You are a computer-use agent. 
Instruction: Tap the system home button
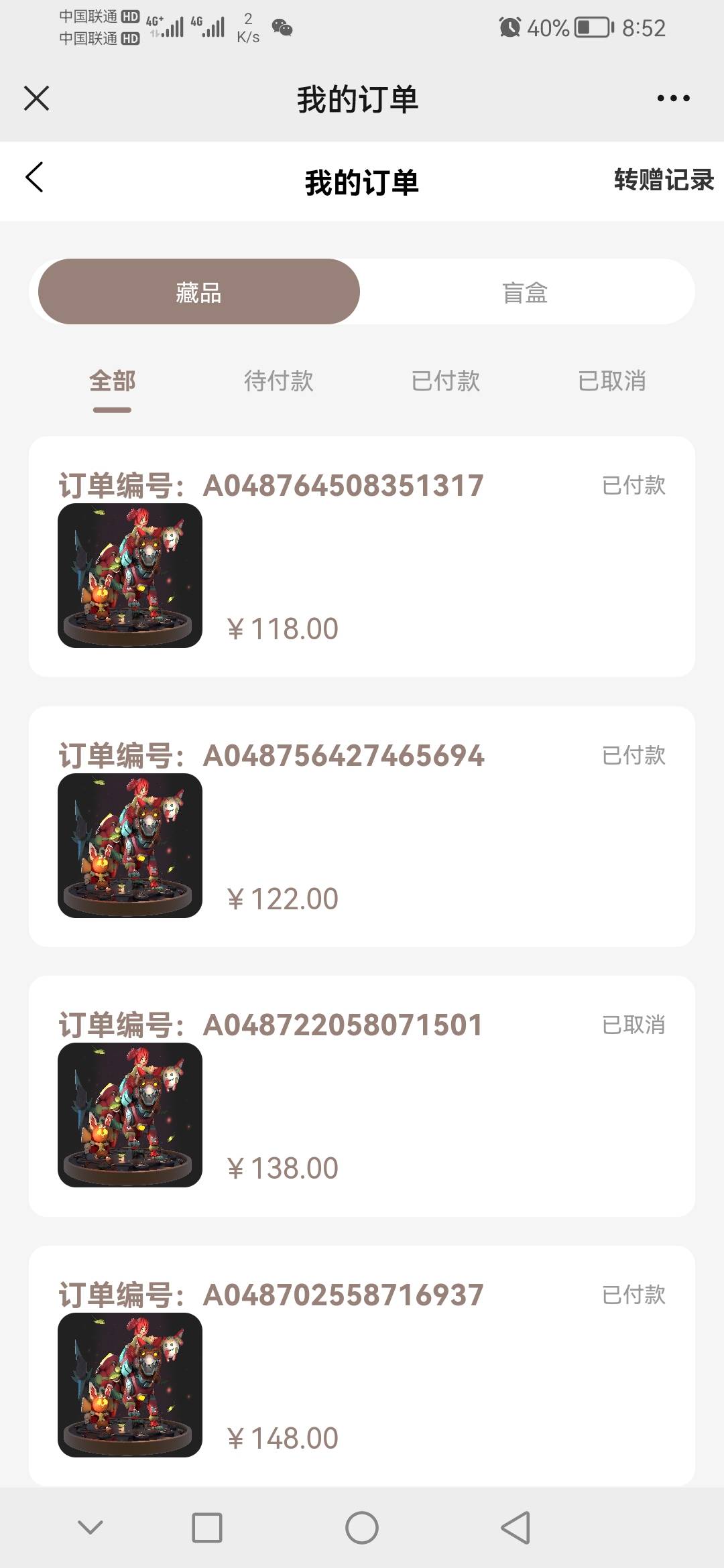point(362,1528)
